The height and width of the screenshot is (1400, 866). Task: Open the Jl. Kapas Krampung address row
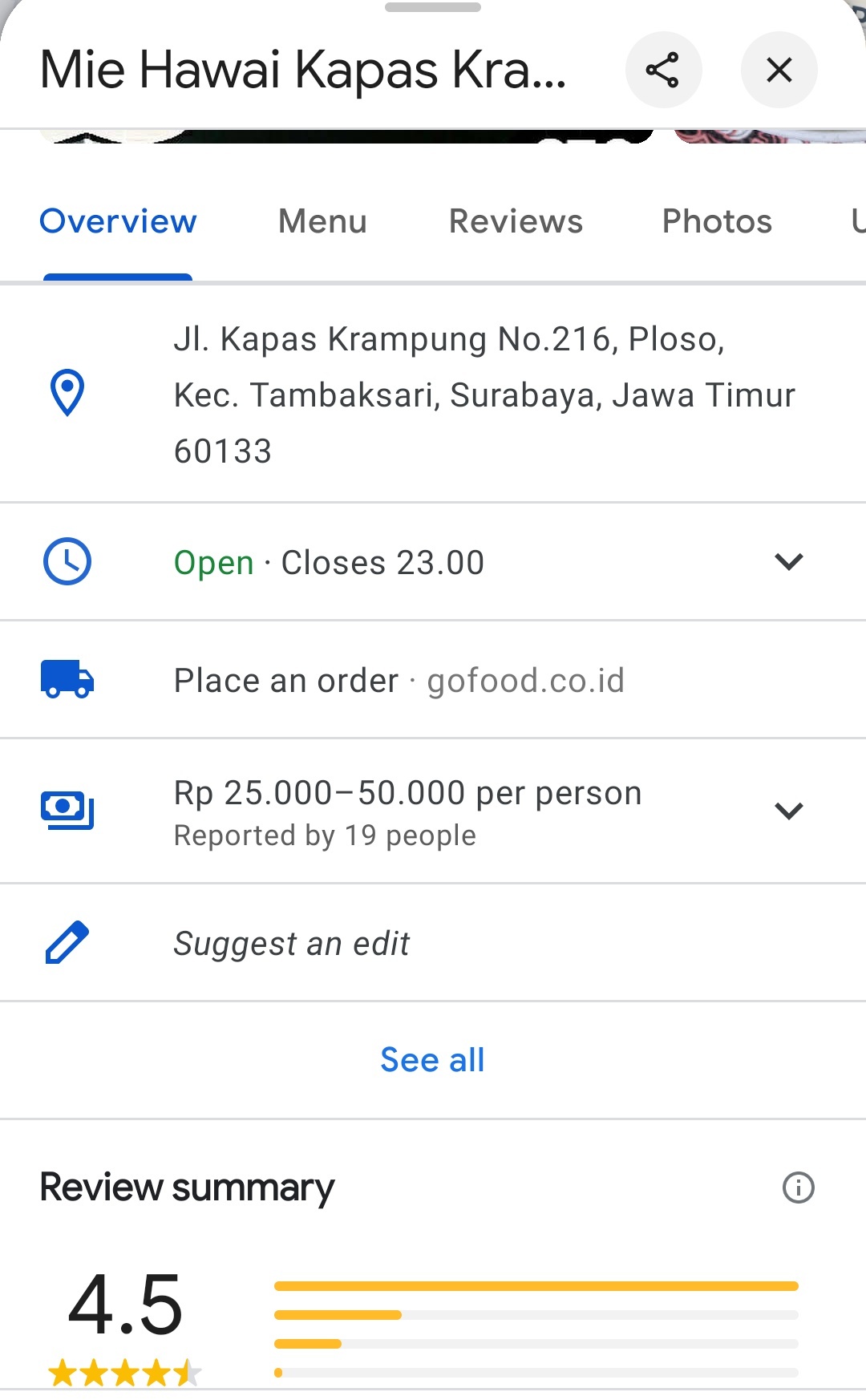433,394
